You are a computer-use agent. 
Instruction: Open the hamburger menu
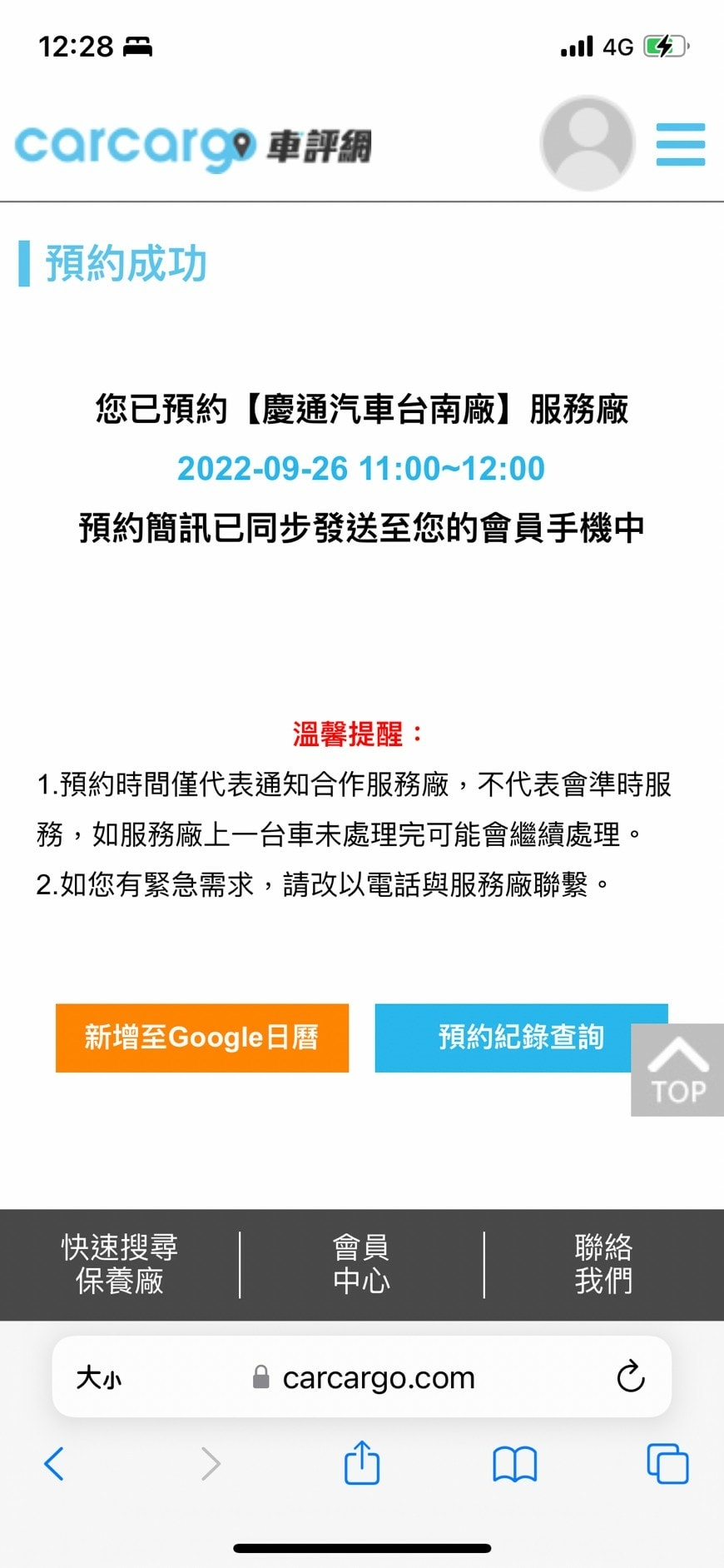point(680,144)
